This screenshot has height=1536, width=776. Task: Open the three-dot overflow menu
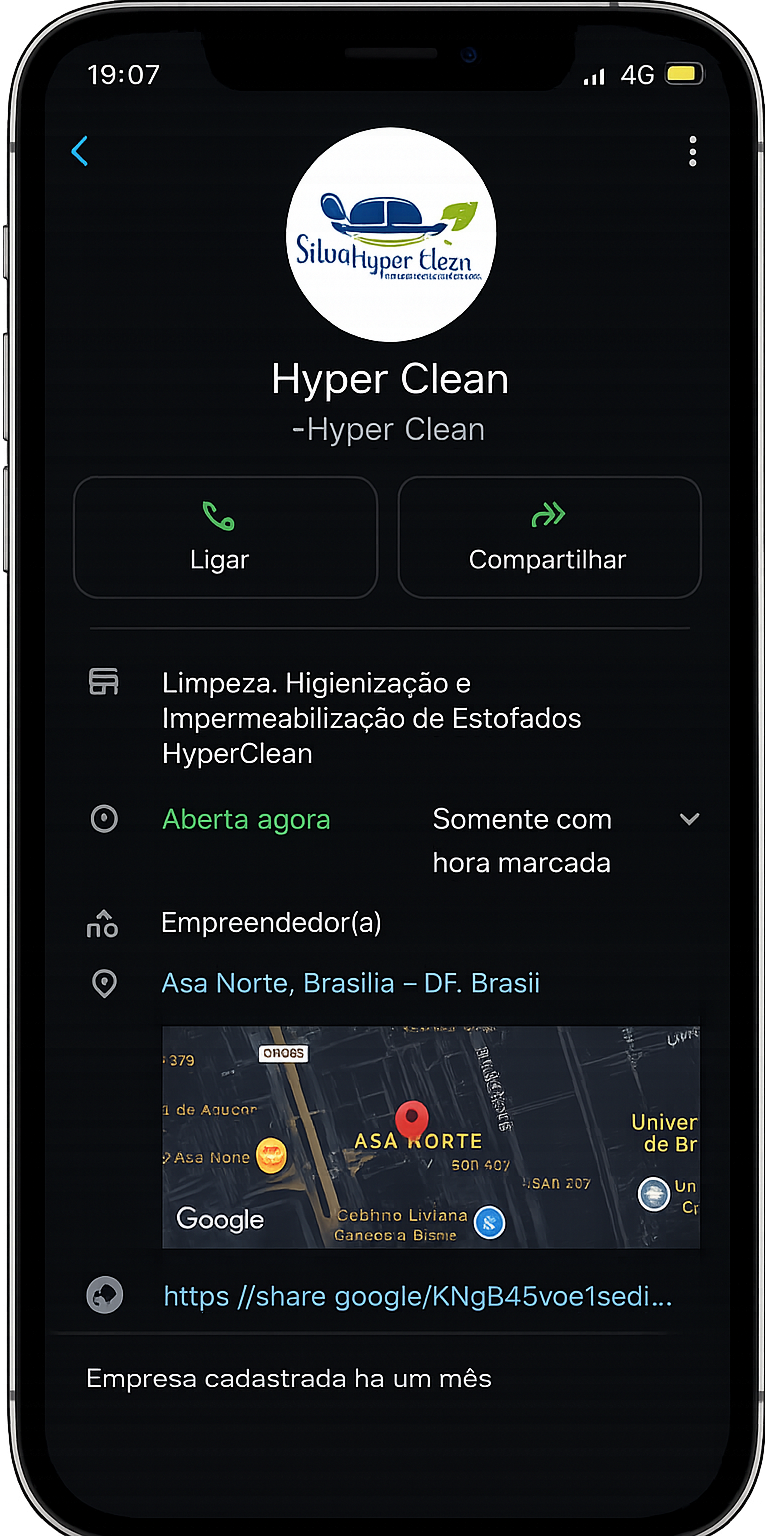692,152
